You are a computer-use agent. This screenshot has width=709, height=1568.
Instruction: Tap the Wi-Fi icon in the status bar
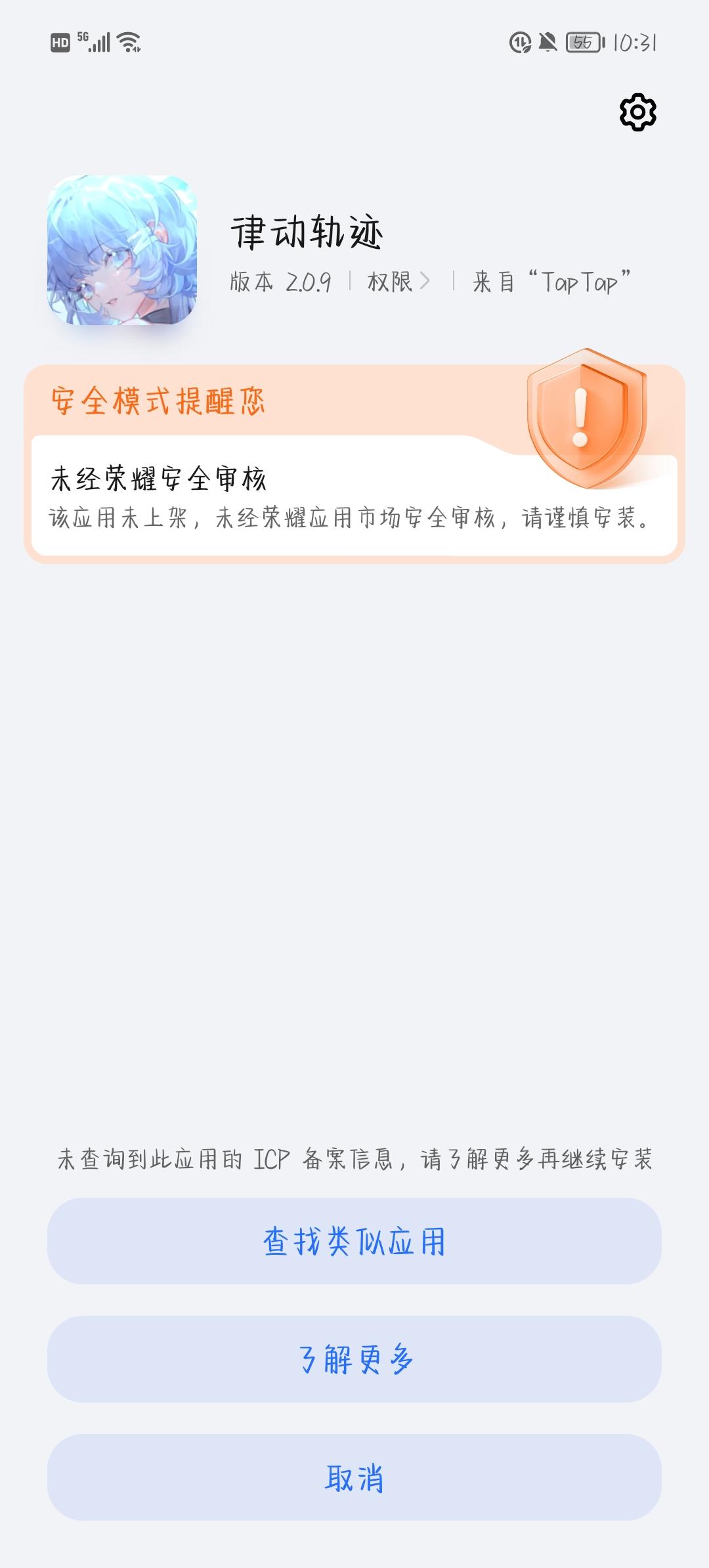coord(129,41)
